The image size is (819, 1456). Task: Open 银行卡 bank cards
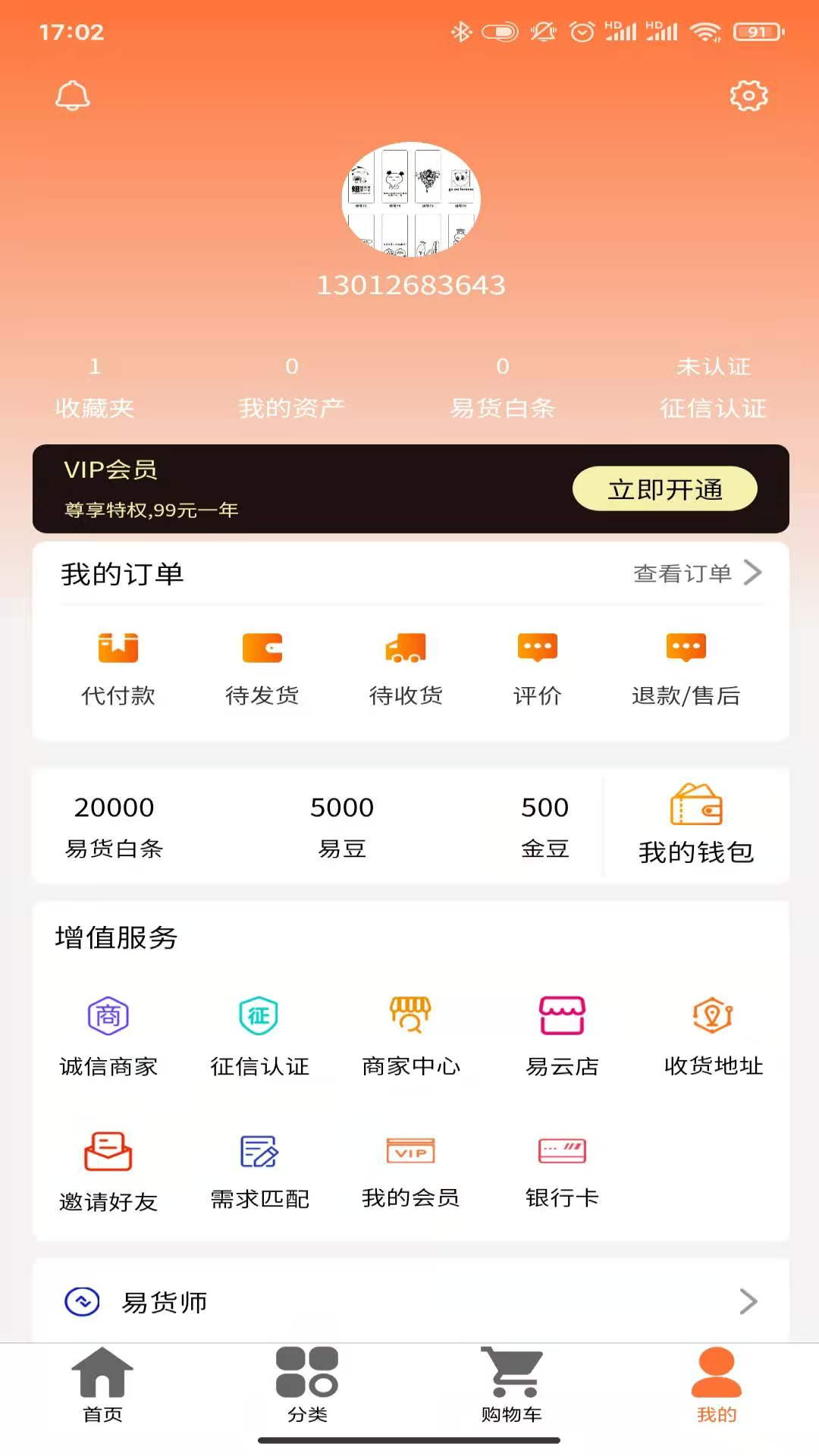coord(562,1170)
